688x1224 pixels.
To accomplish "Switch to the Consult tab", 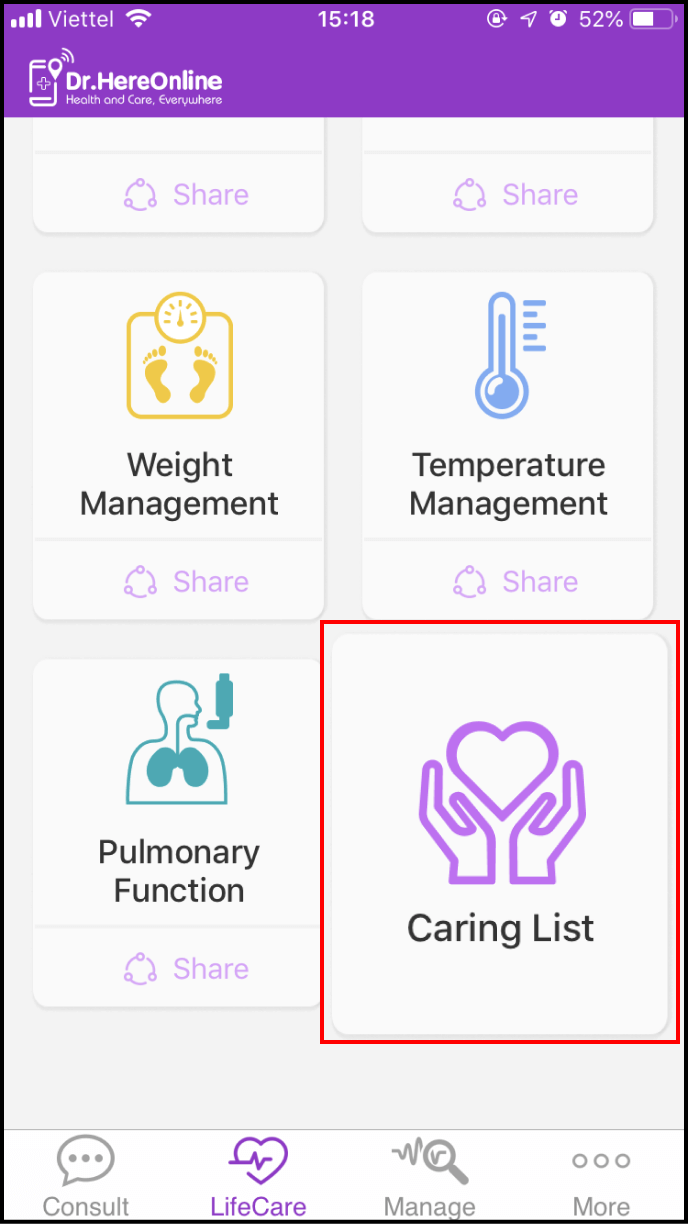I will [x=86, y=1177].
